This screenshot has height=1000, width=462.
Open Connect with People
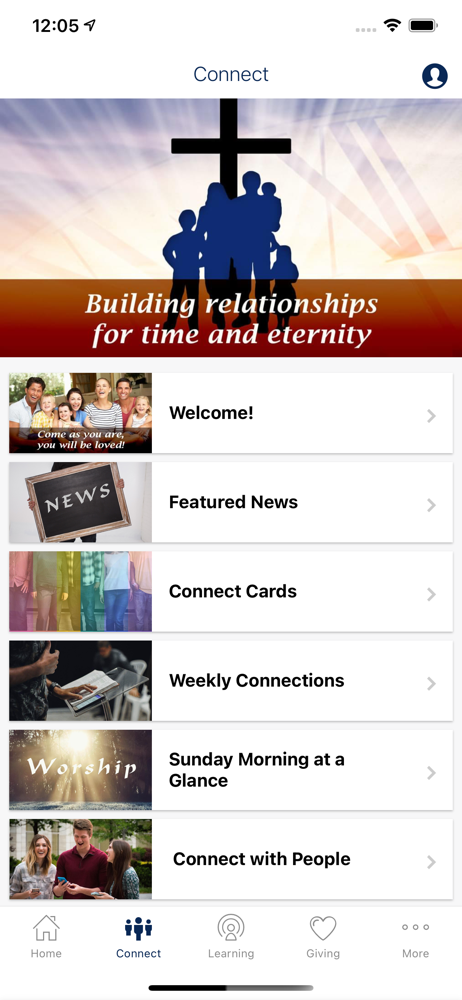click(x=231, y=860)
